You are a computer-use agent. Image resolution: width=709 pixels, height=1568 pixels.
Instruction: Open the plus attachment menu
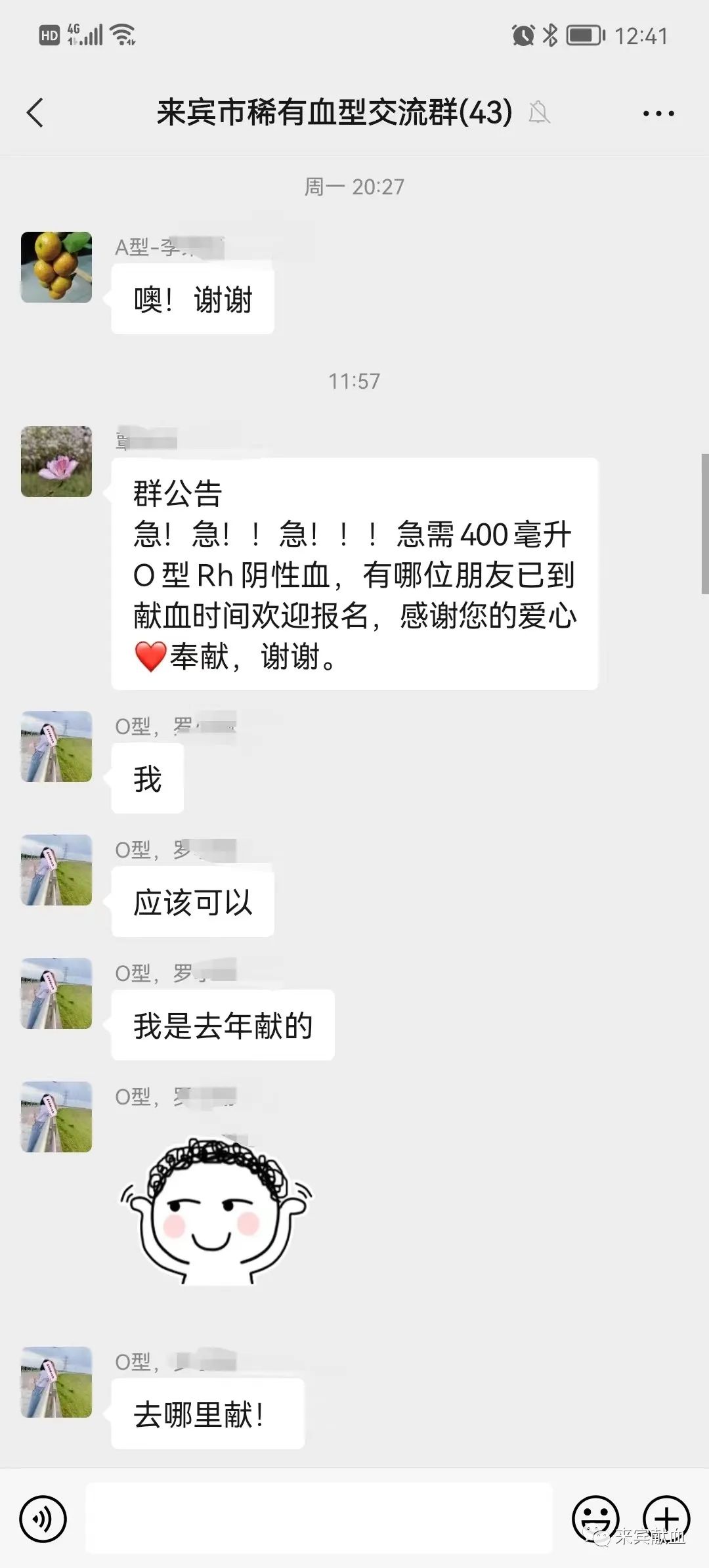point(666,1519)
